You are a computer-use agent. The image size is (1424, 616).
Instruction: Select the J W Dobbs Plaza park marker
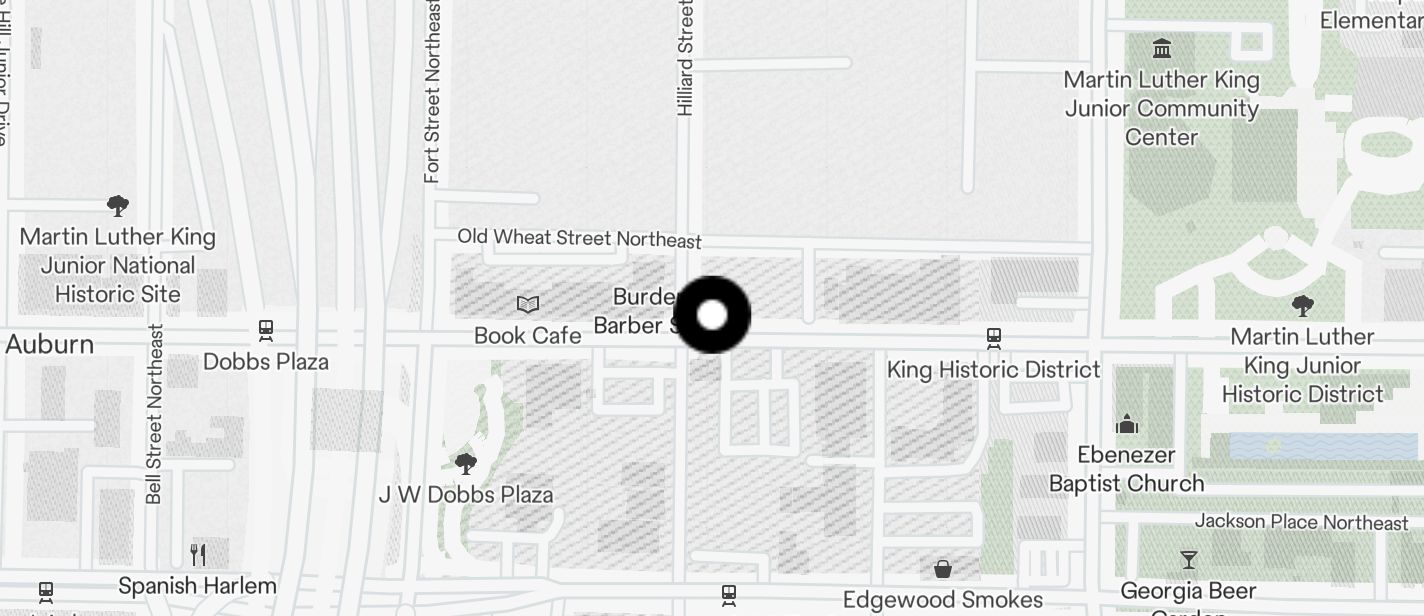465,464
